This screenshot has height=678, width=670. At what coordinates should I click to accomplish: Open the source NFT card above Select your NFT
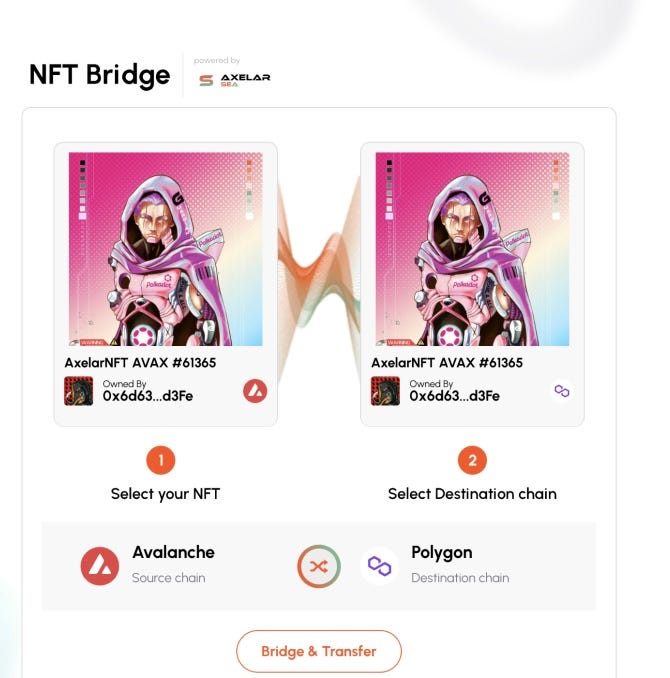pos(166,285)
